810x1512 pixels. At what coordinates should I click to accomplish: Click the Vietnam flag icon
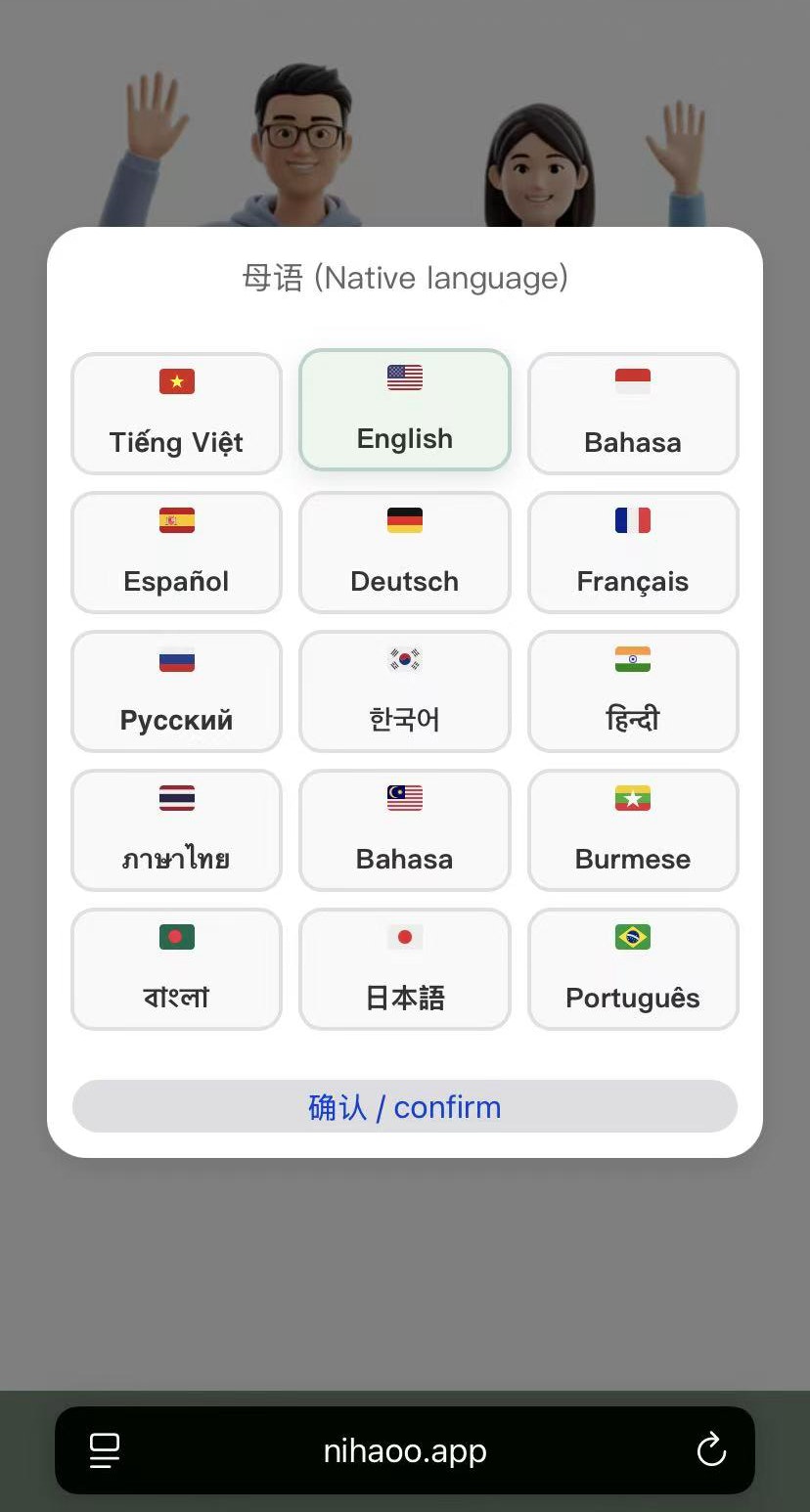pyautogui.click(x=176, y=381)
